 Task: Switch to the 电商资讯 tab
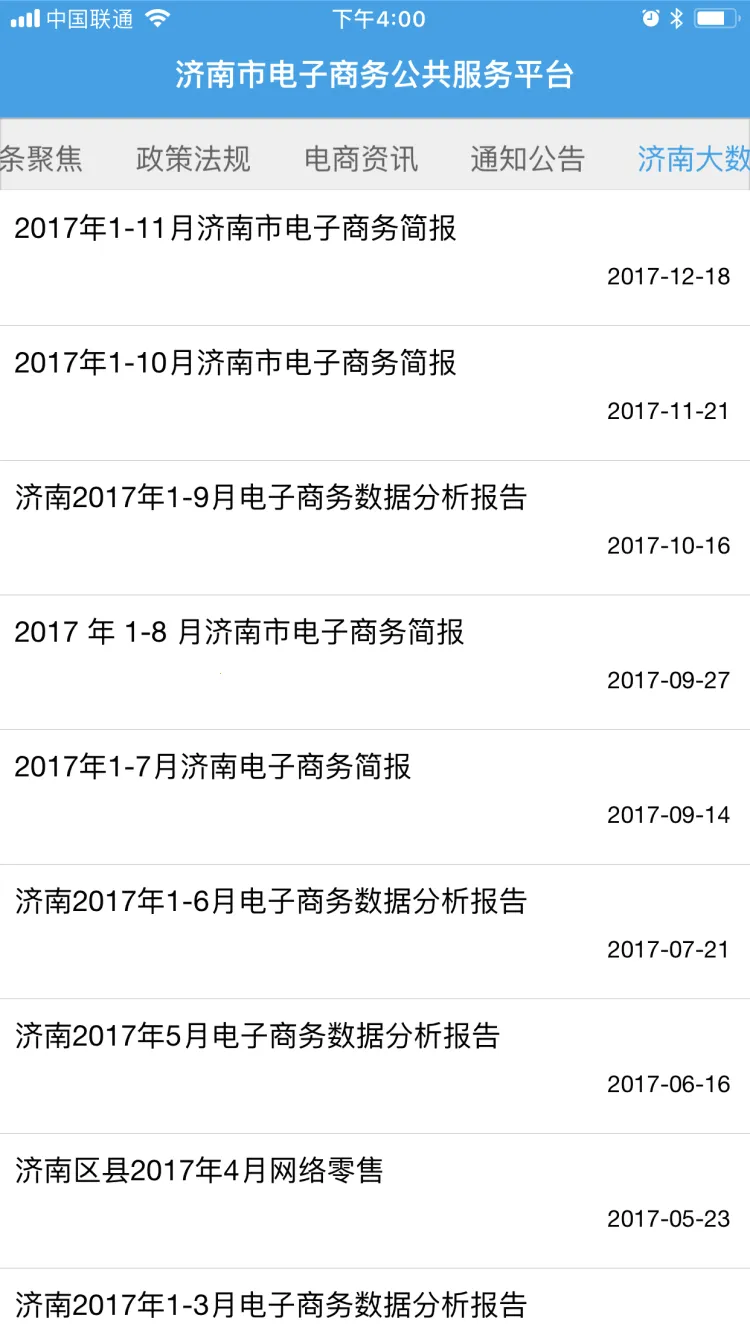[361, 158]
